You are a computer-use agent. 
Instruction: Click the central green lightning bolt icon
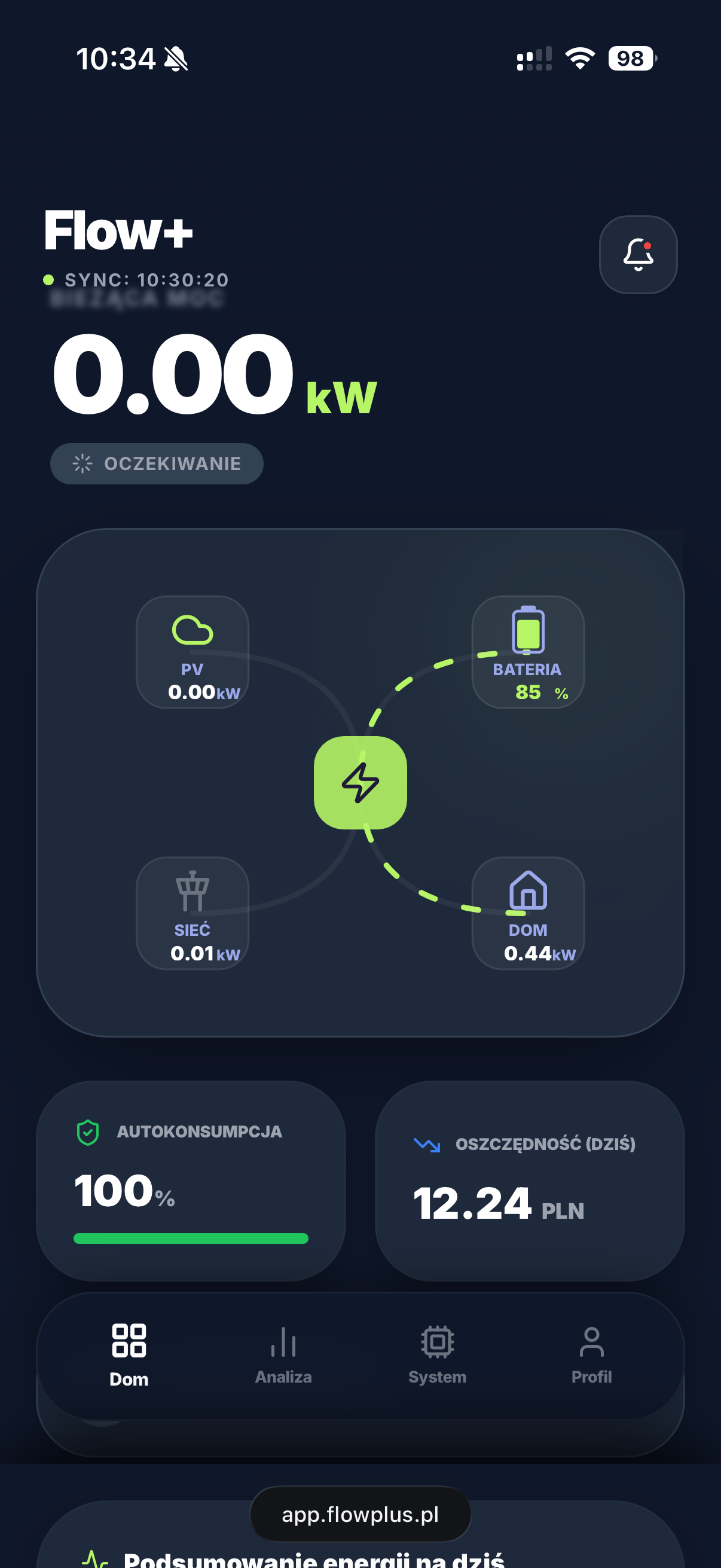pyautogui.click(x=360, y=783)
